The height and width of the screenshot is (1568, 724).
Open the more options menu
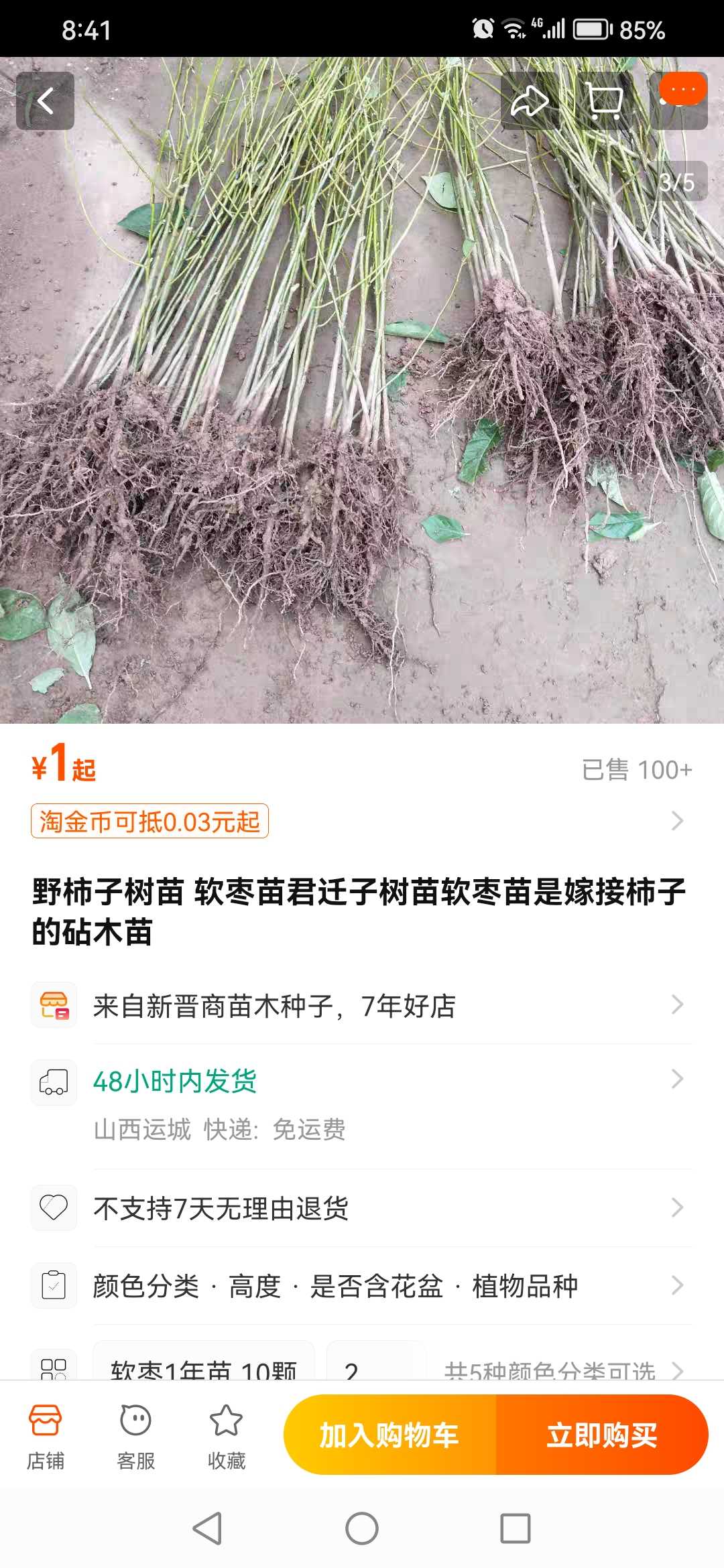point(678,101)
